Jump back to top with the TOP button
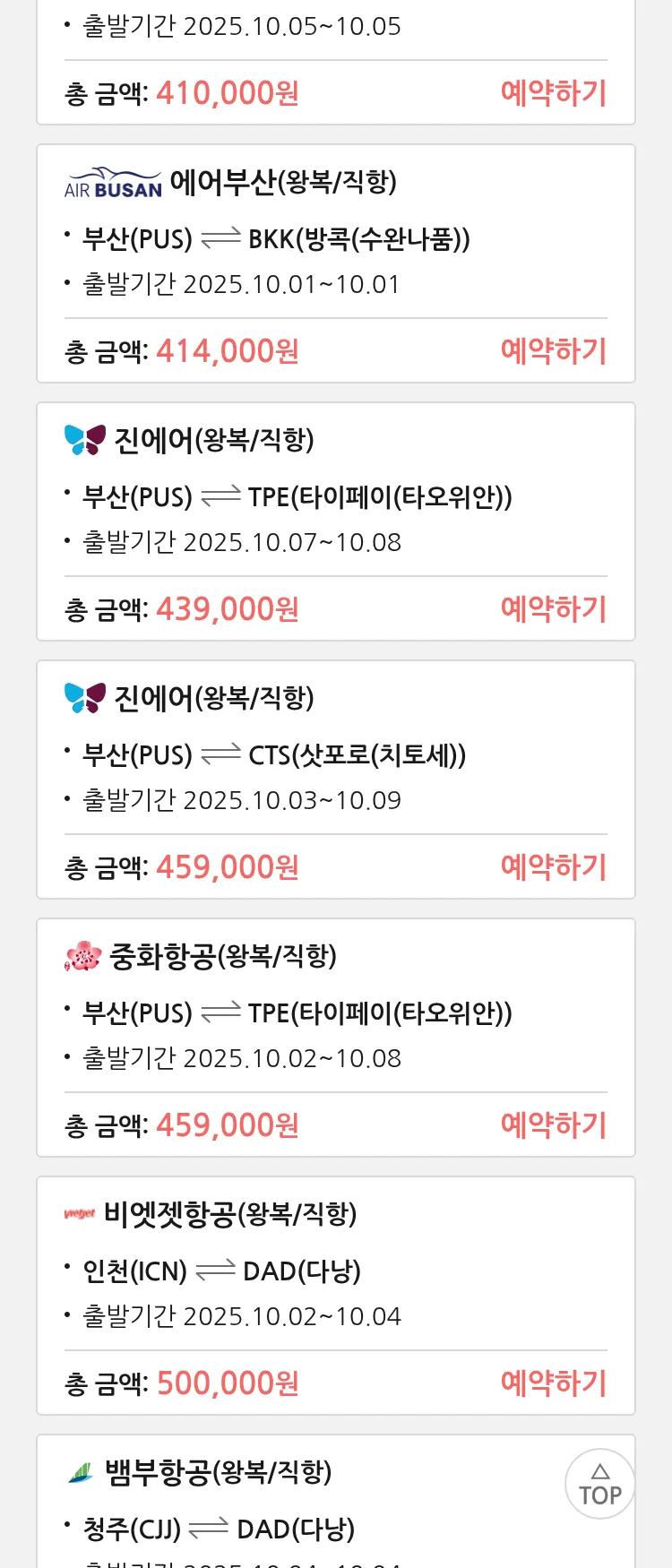 point(599,1484)
